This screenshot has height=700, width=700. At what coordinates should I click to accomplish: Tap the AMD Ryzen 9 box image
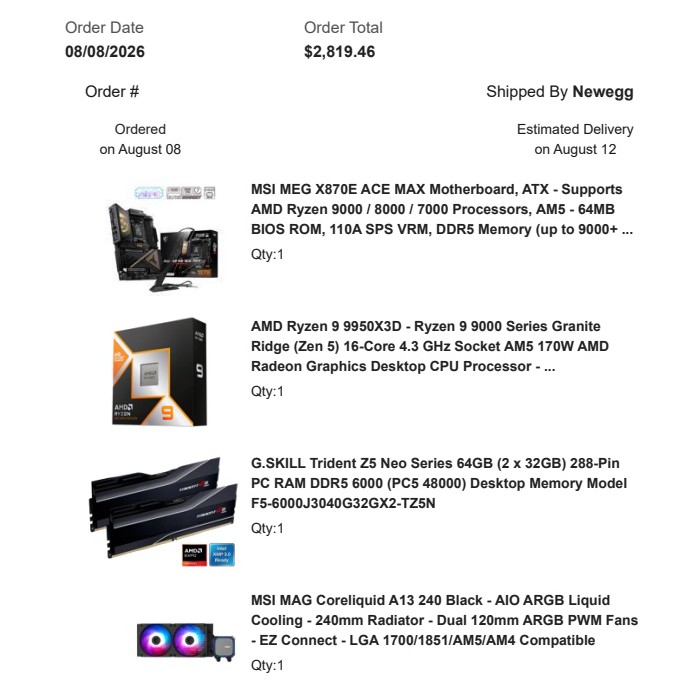tap(161, 372)
